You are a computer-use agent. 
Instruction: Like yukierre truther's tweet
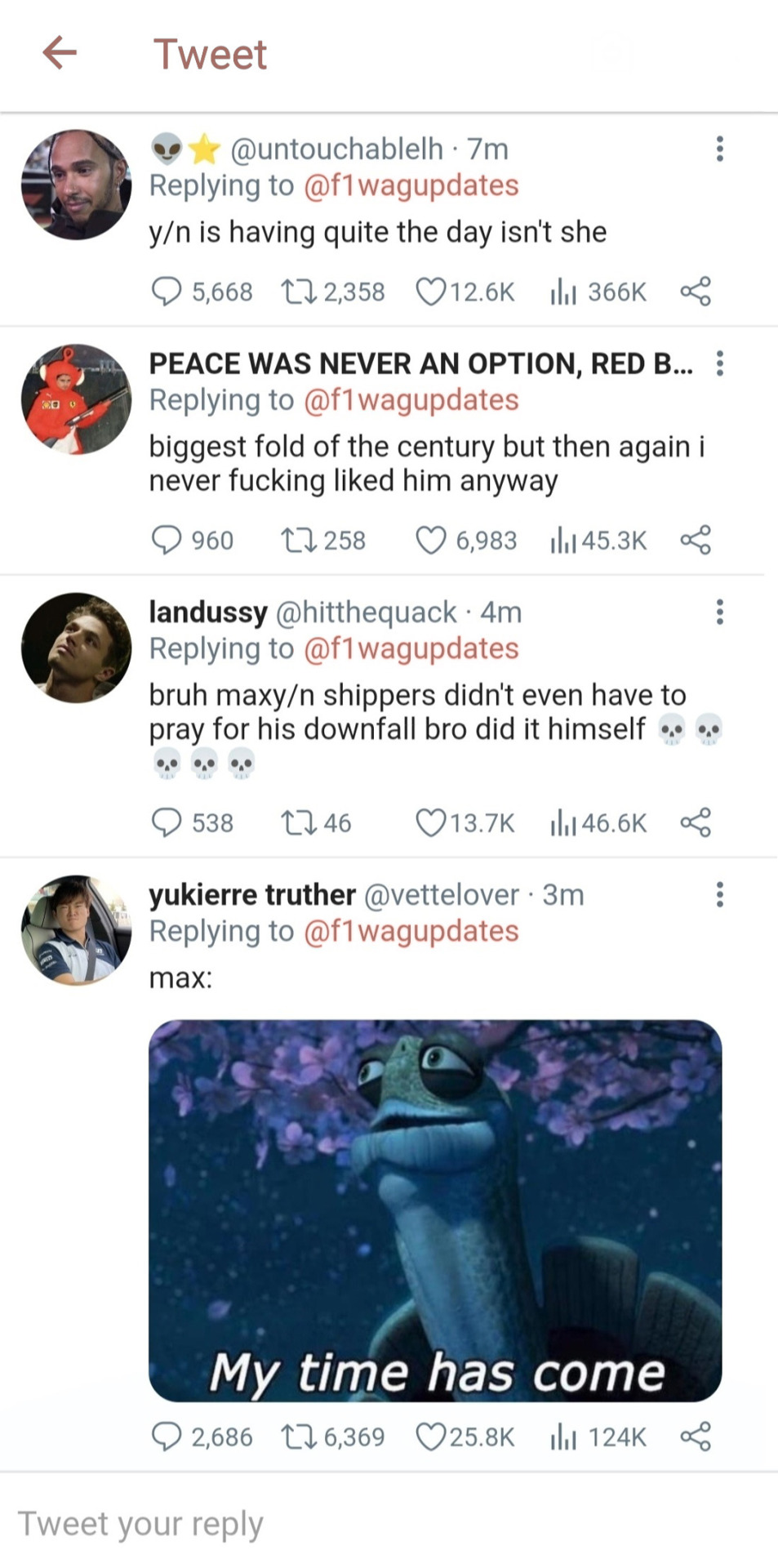[431, 1437]
